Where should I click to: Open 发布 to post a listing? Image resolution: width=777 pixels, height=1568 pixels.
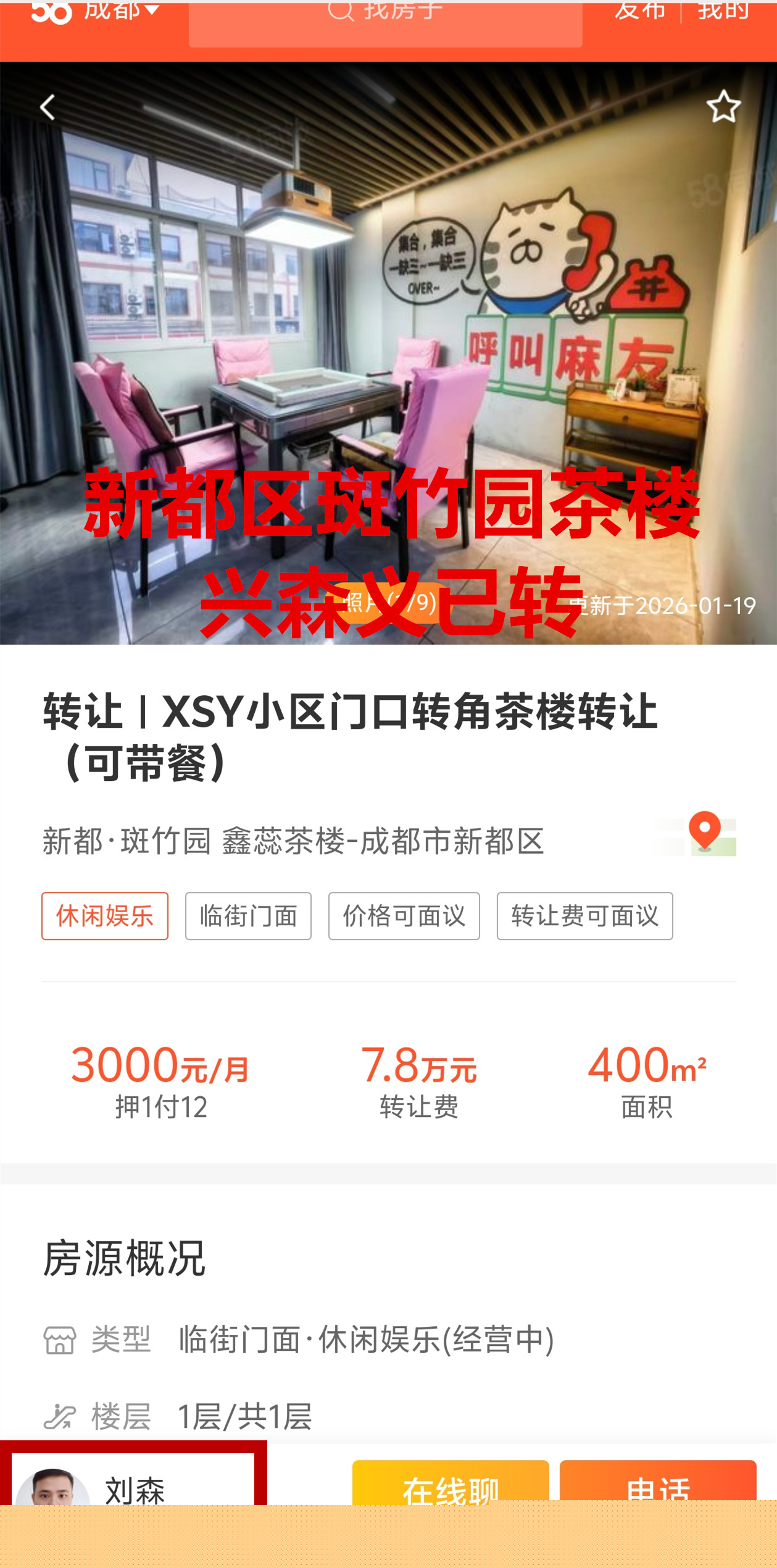(640, 11)
